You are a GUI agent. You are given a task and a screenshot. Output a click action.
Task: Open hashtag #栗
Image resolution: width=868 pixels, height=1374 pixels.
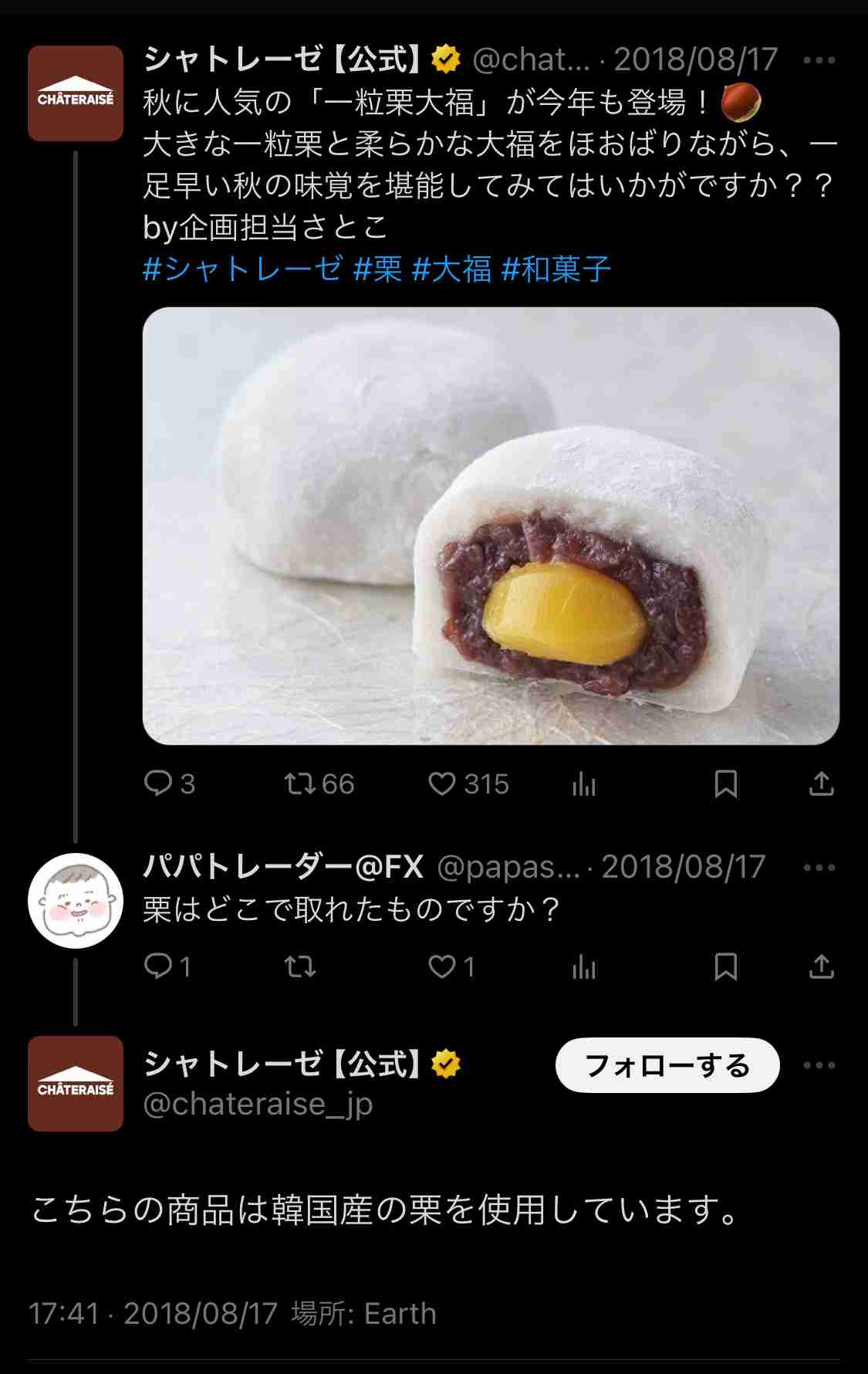tap(378, 269)
